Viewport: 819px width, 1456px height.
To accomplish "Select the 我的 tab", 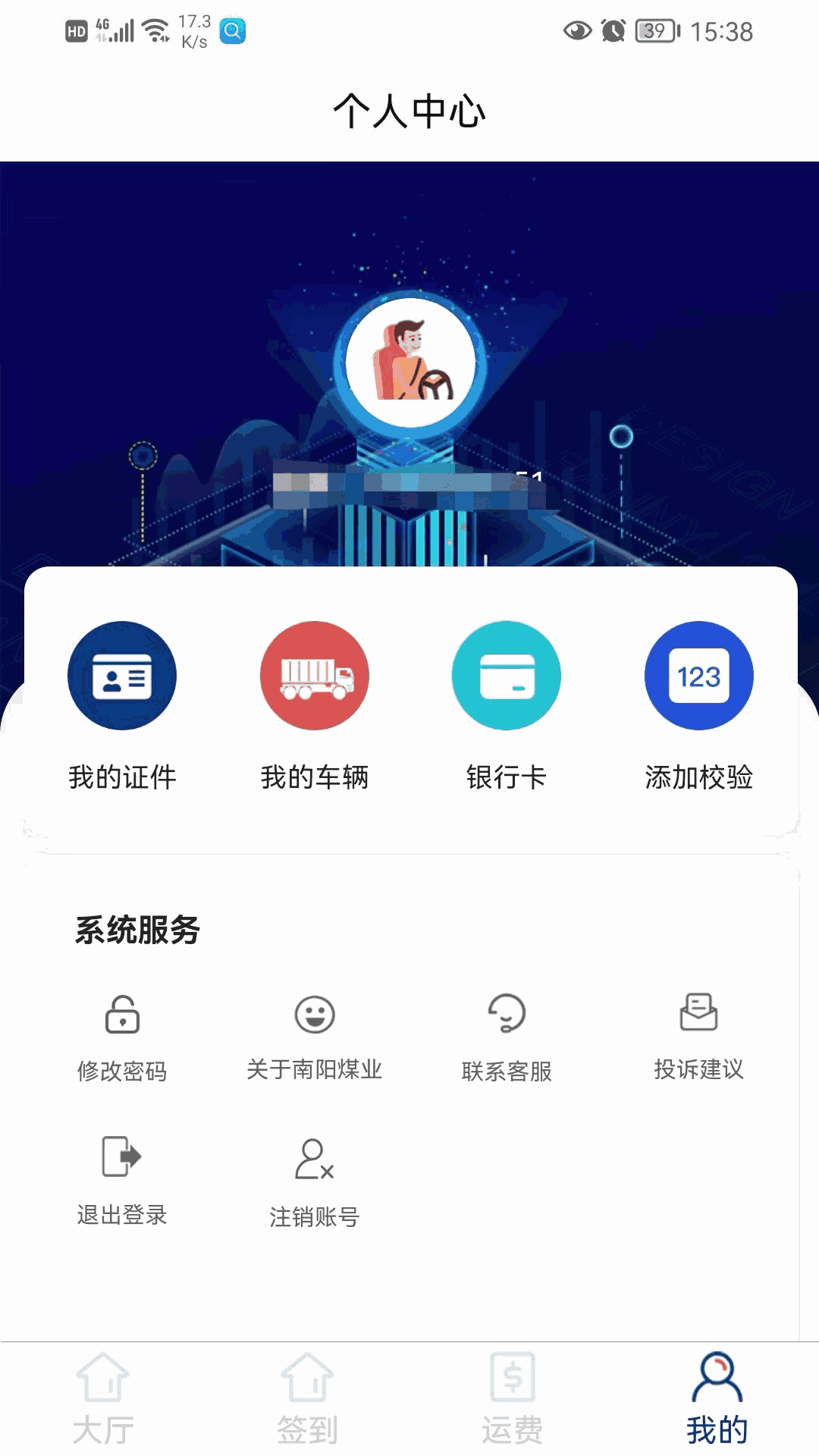I will click(717, 1399).
